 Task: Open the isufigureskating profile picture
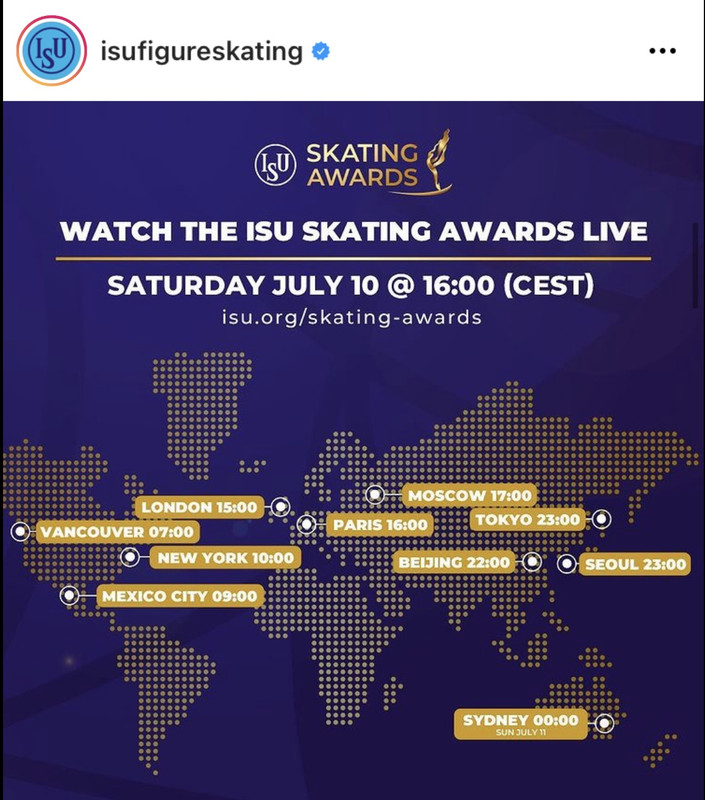[x=50, y=50]
